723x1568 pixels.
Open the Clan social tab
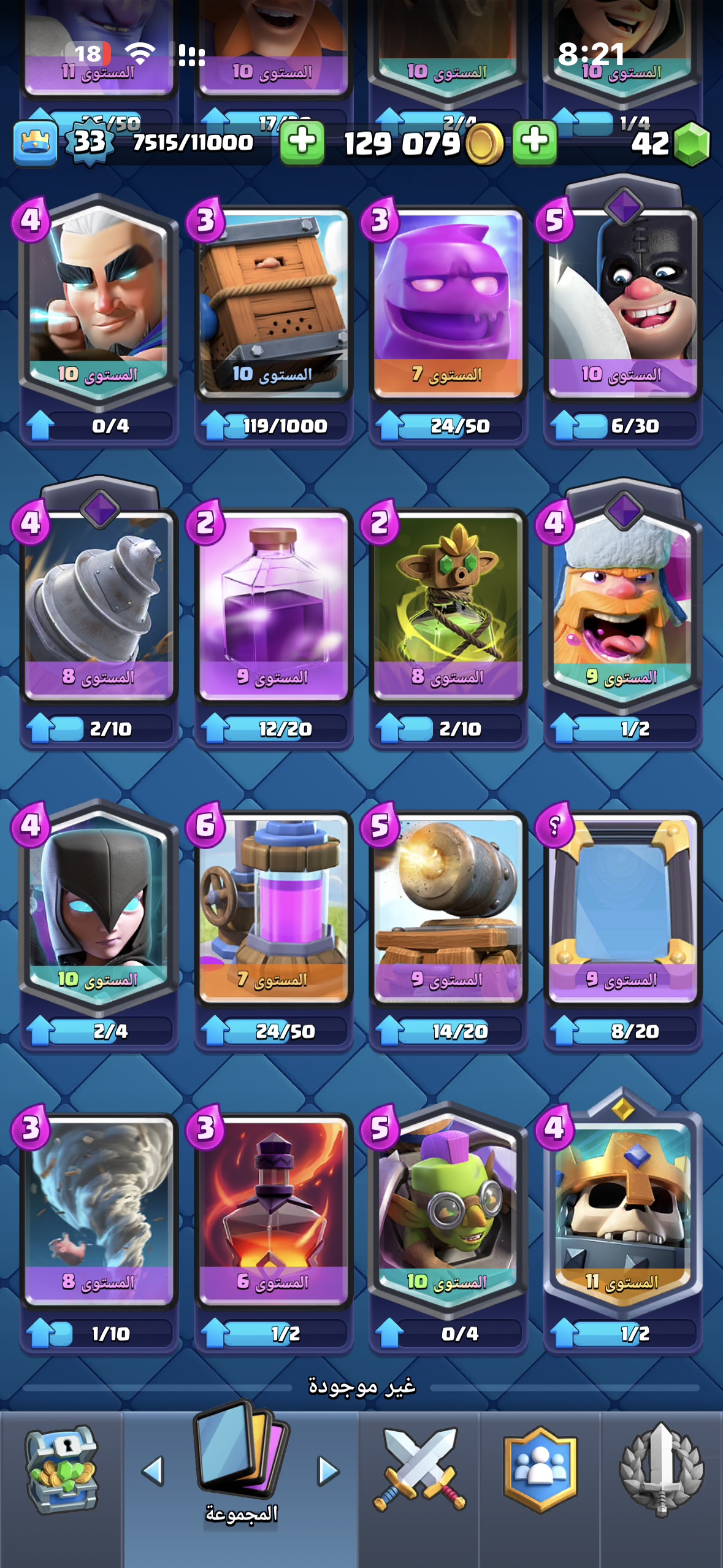(540, 1469)
